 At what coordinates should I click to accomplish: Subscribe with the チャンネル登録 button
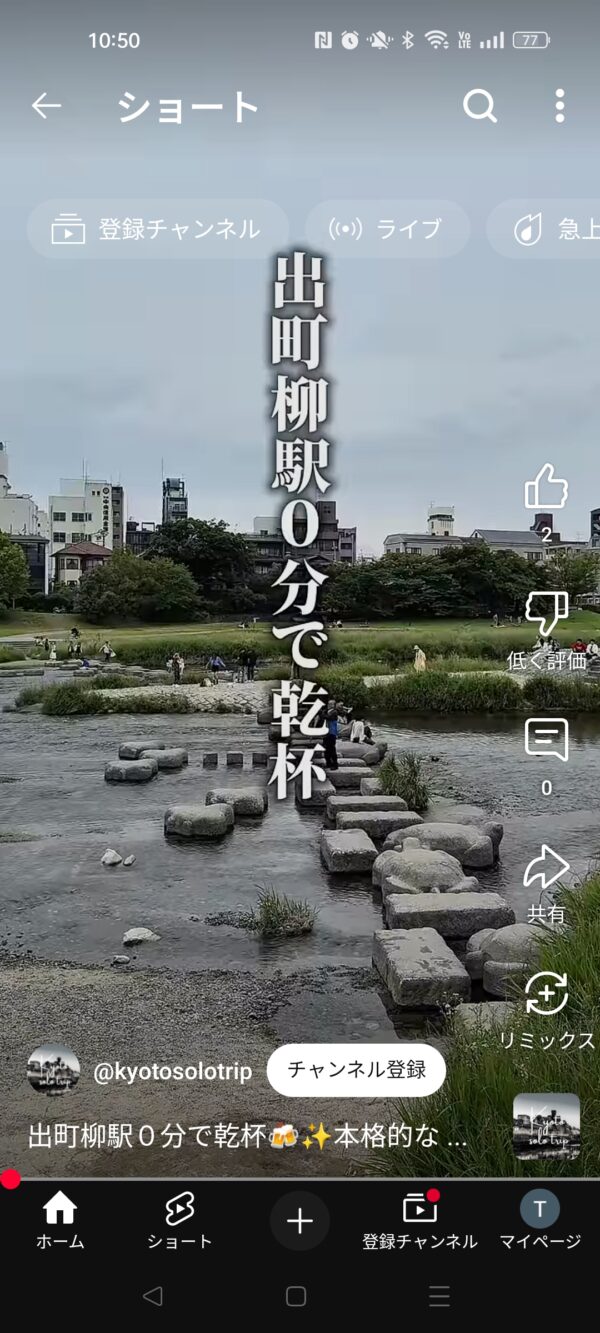click(x=356, y=1070)
